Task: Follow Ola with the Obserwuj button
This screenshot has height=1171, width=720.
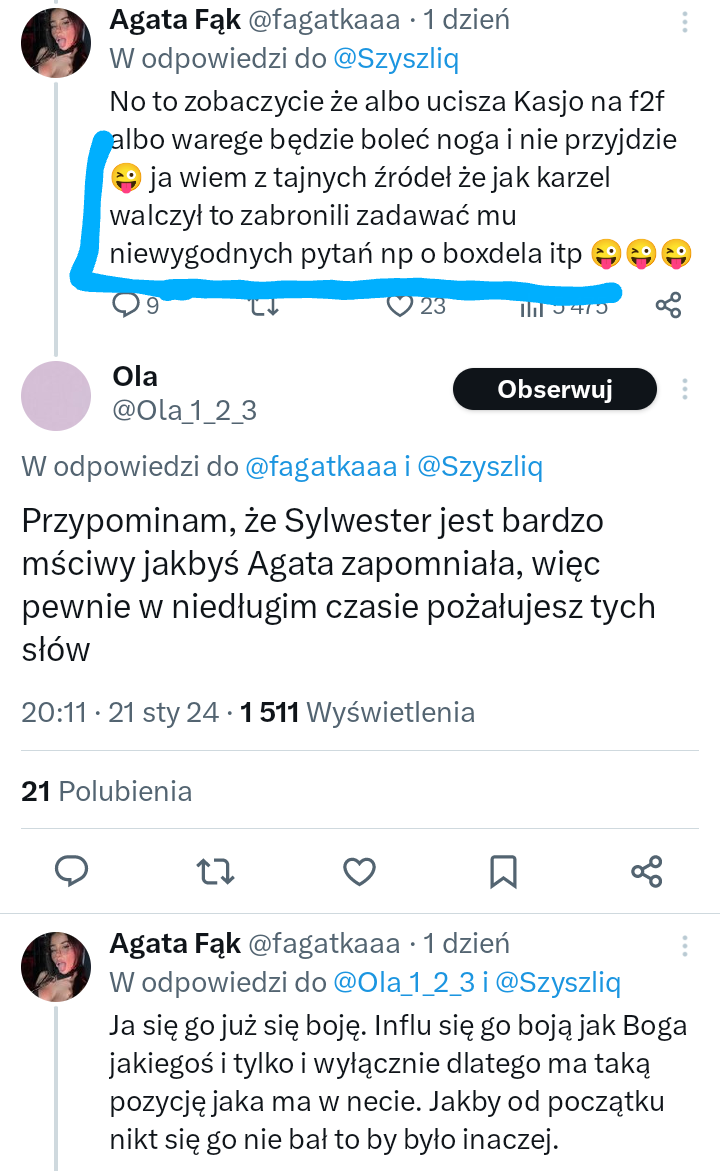Action: (554, 389)
